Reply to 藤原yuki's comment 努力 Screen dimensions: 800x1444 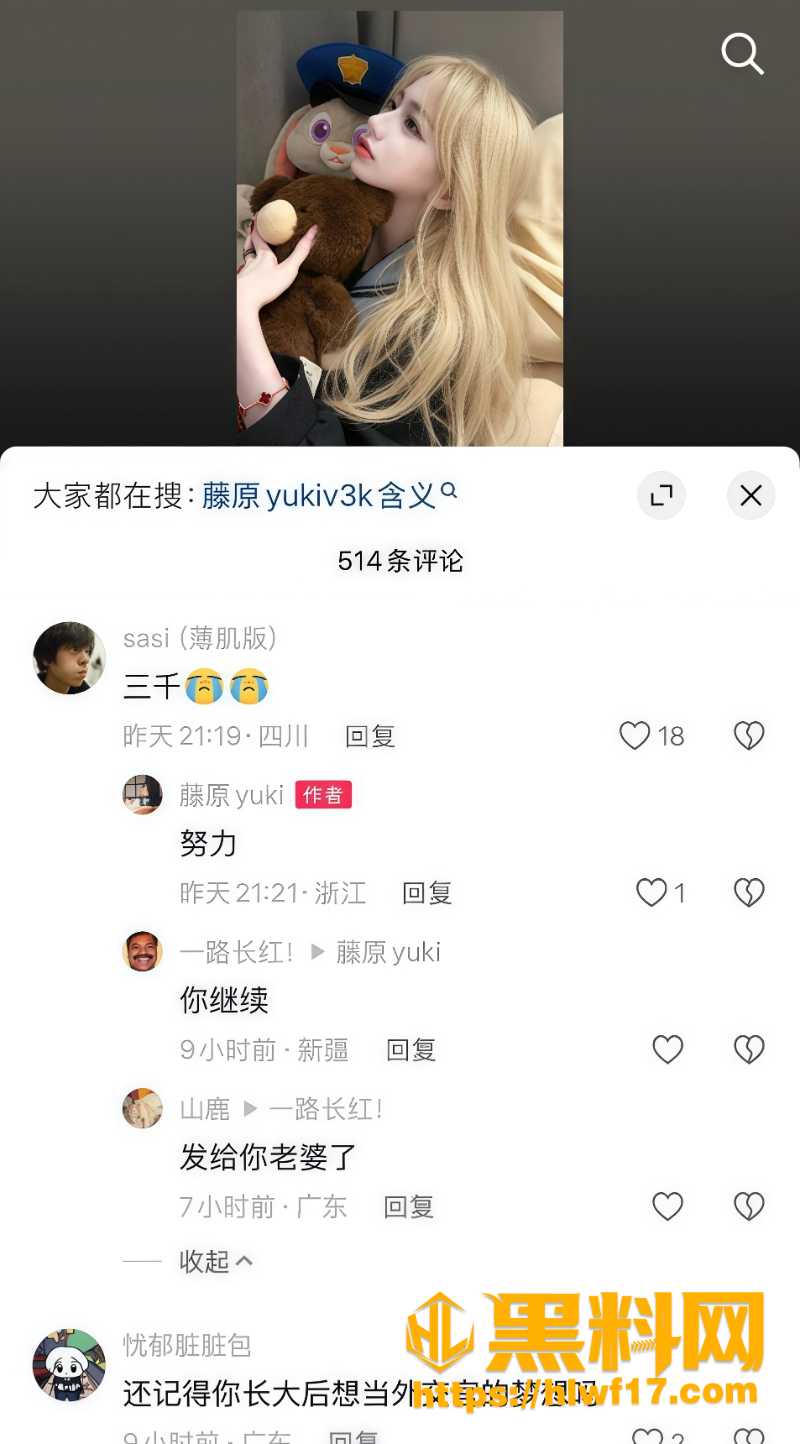coord(427,893)
